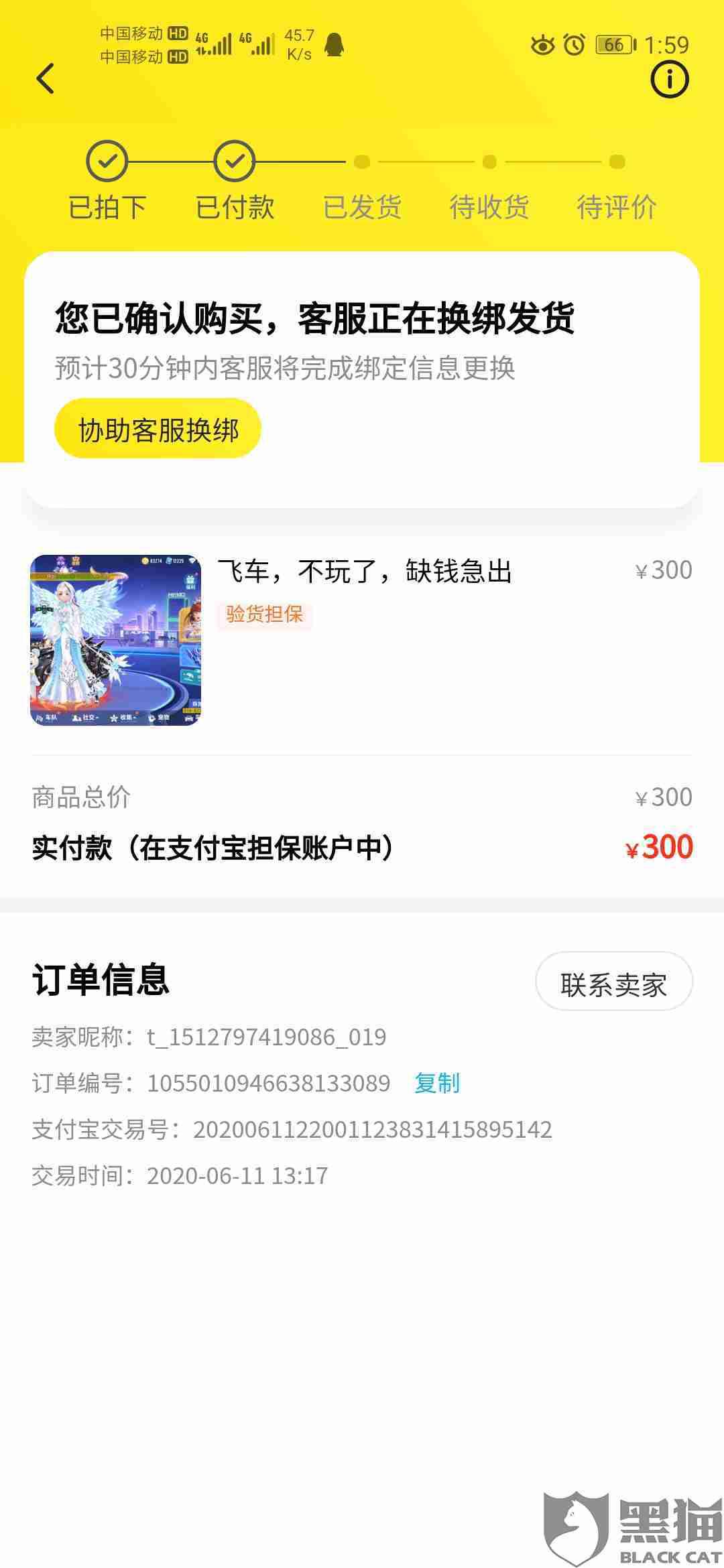Viewport: 724px width, 1568px height.
Task: Open the info icon in top corner
Action: (669, 80)
